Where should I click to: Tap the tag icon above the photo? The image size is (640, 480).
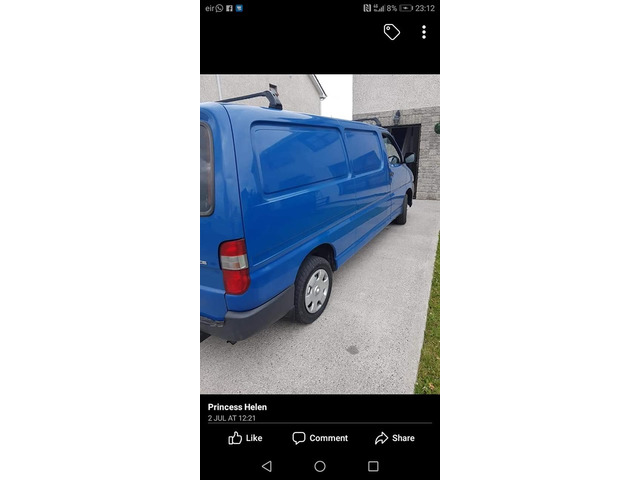point(392,32)
